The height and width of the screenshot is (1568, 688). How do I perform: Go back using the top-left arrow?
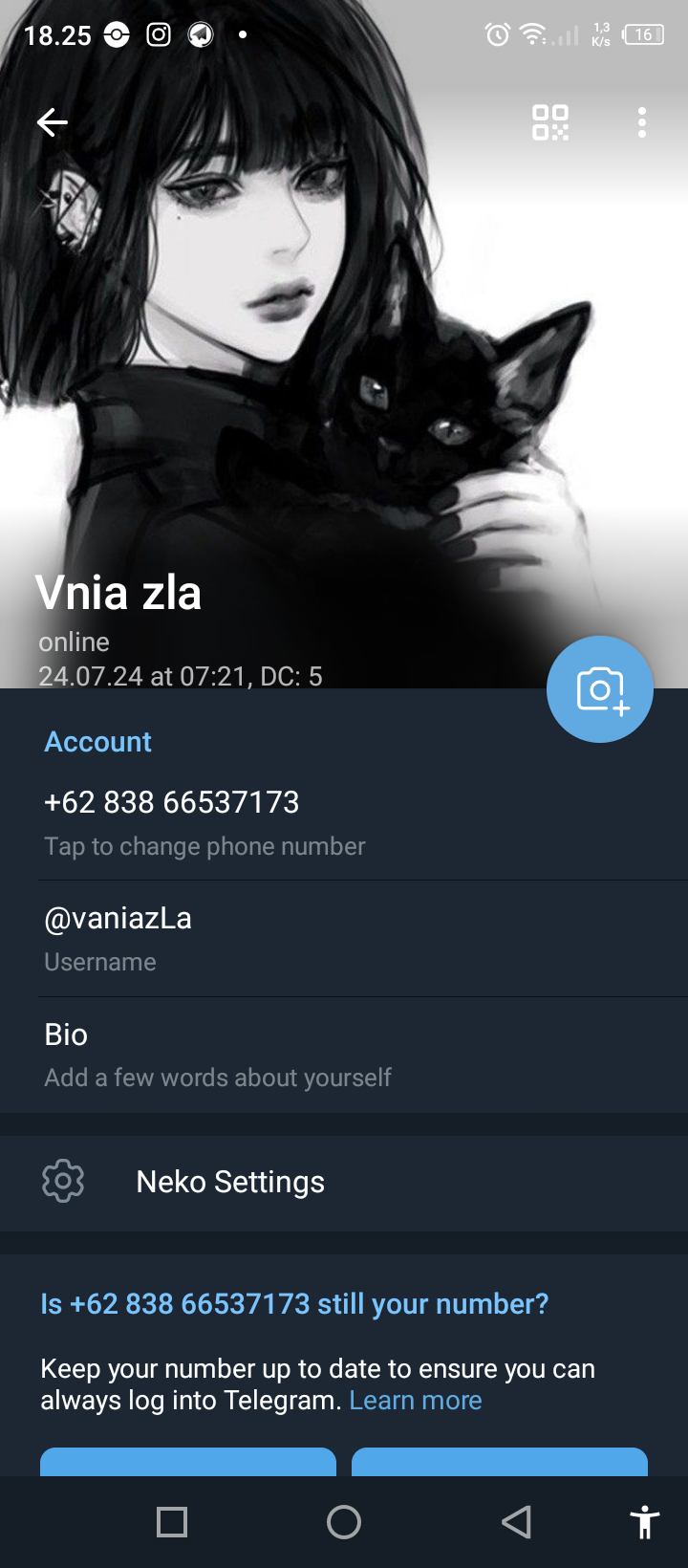pos(53,122)
